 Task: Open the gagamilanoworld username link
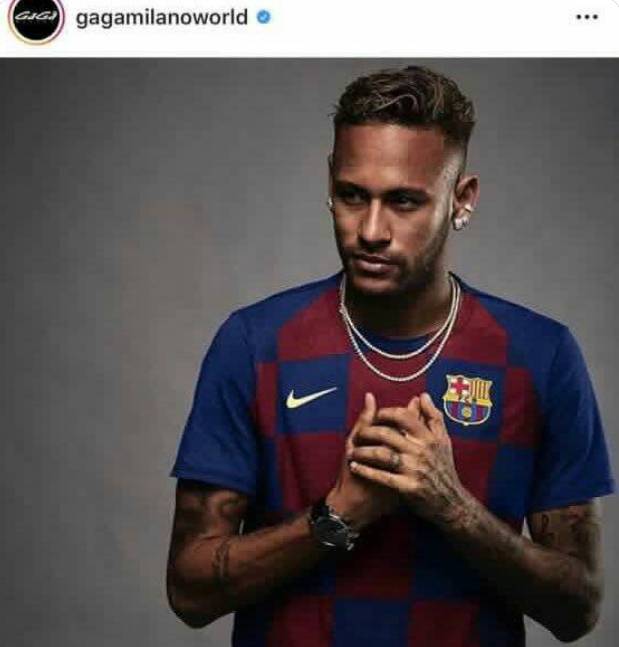tap(162, 18)
